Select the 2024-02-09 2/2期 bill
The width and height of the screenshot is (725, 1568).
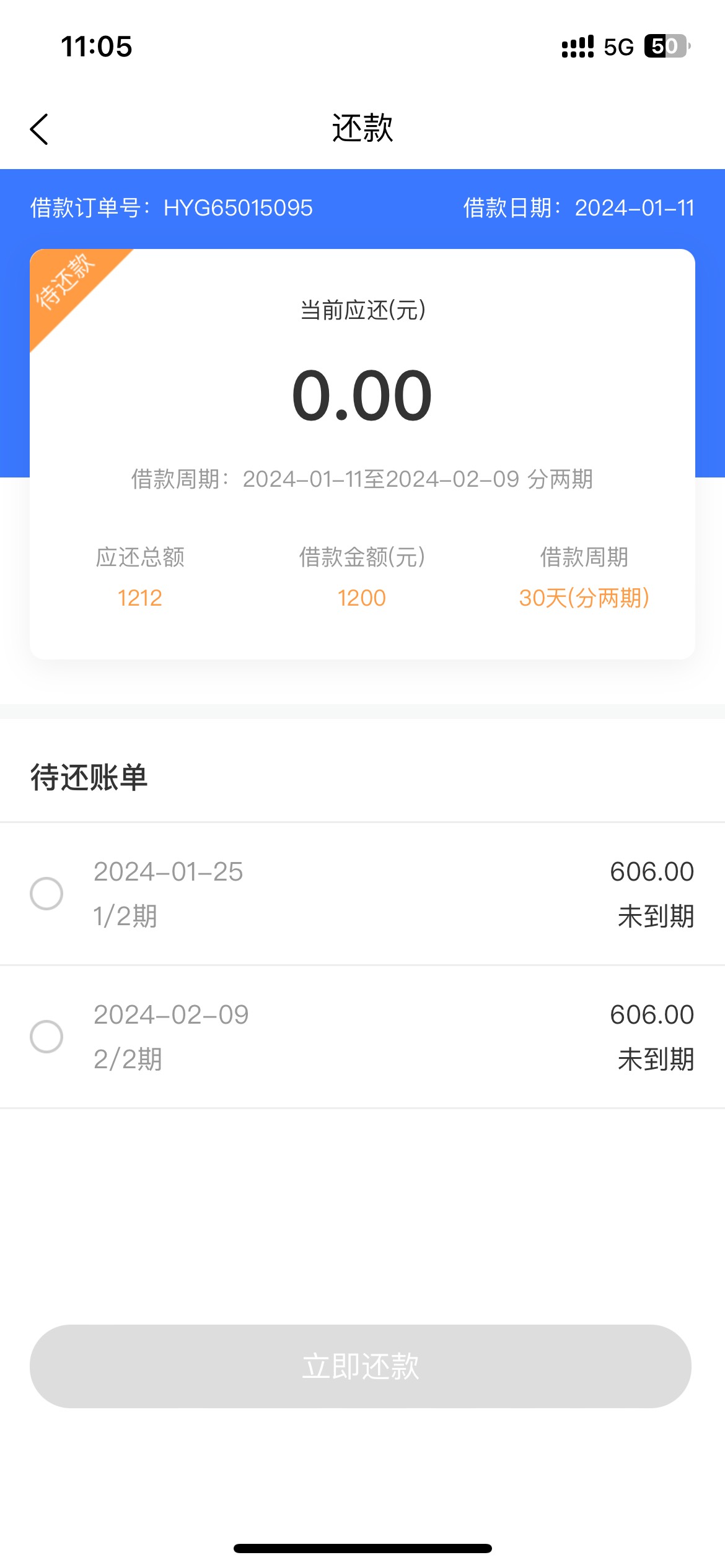(x=46, y=1037)
